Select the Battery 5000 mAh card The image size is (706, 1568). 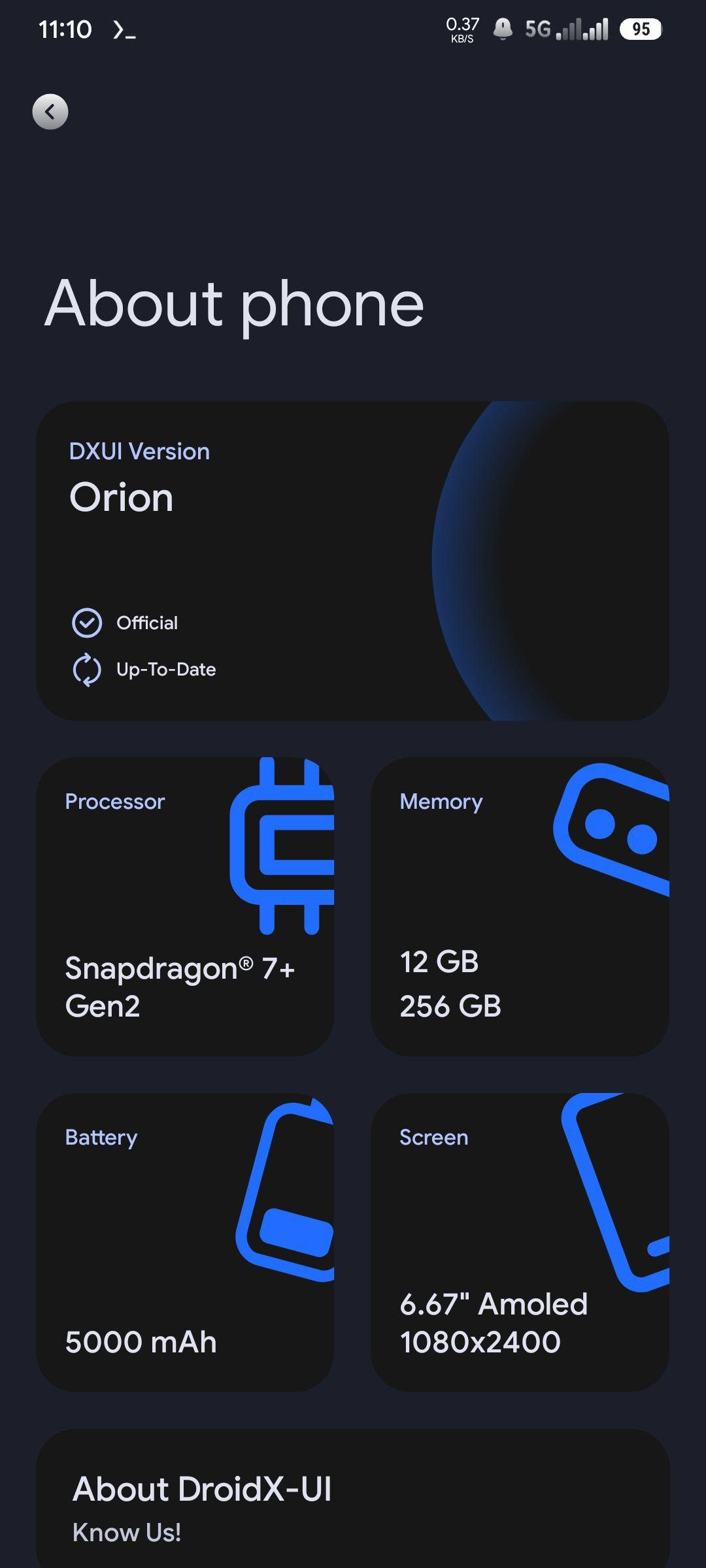185,1243
